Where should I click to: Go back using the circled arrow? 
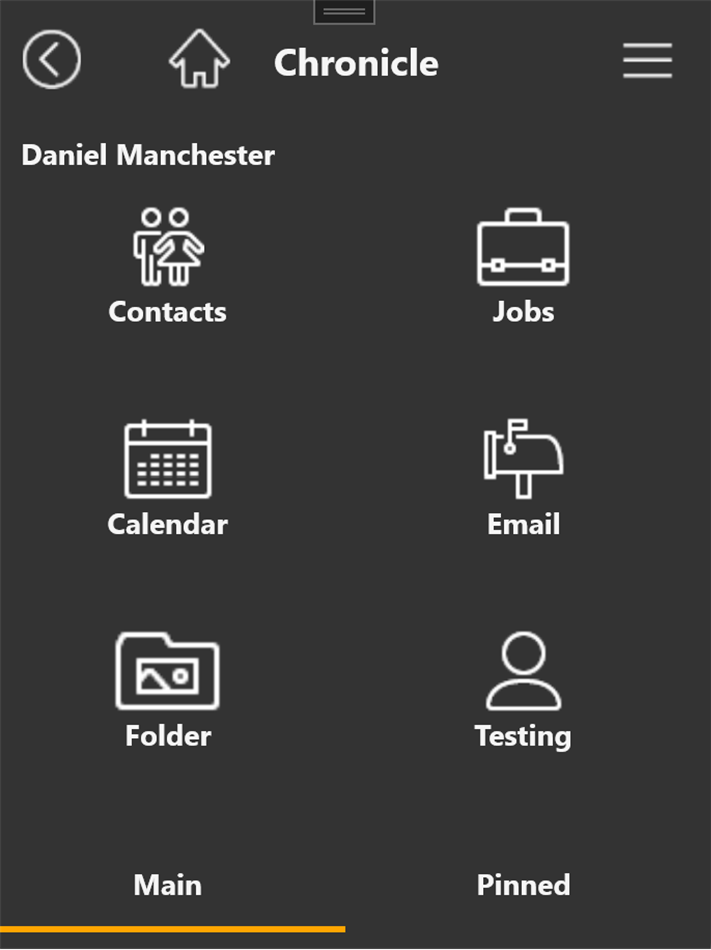[x=51, y=60]
